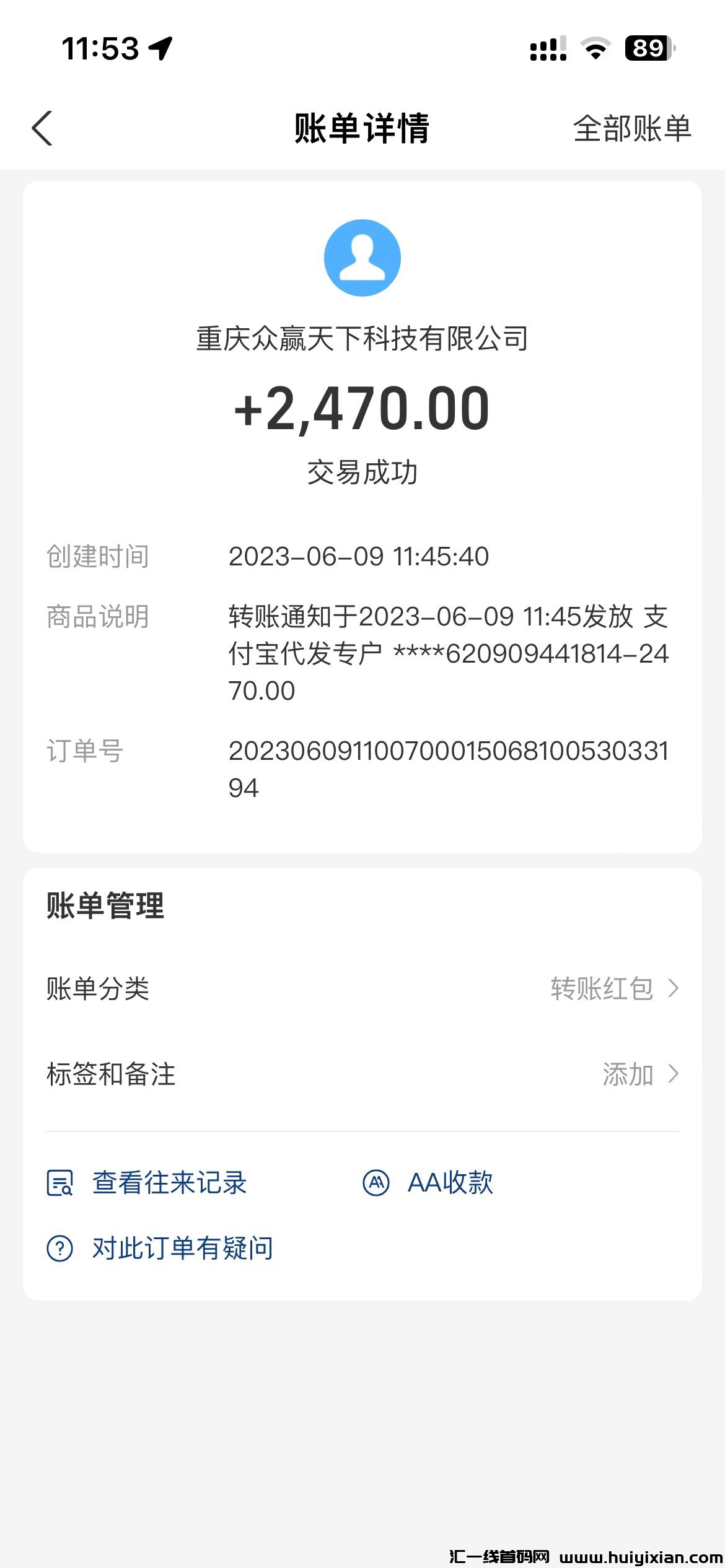Screen dimensions: 725x1568
Task: Open 查看往来记录
Action: click(x=168, y=1182)
